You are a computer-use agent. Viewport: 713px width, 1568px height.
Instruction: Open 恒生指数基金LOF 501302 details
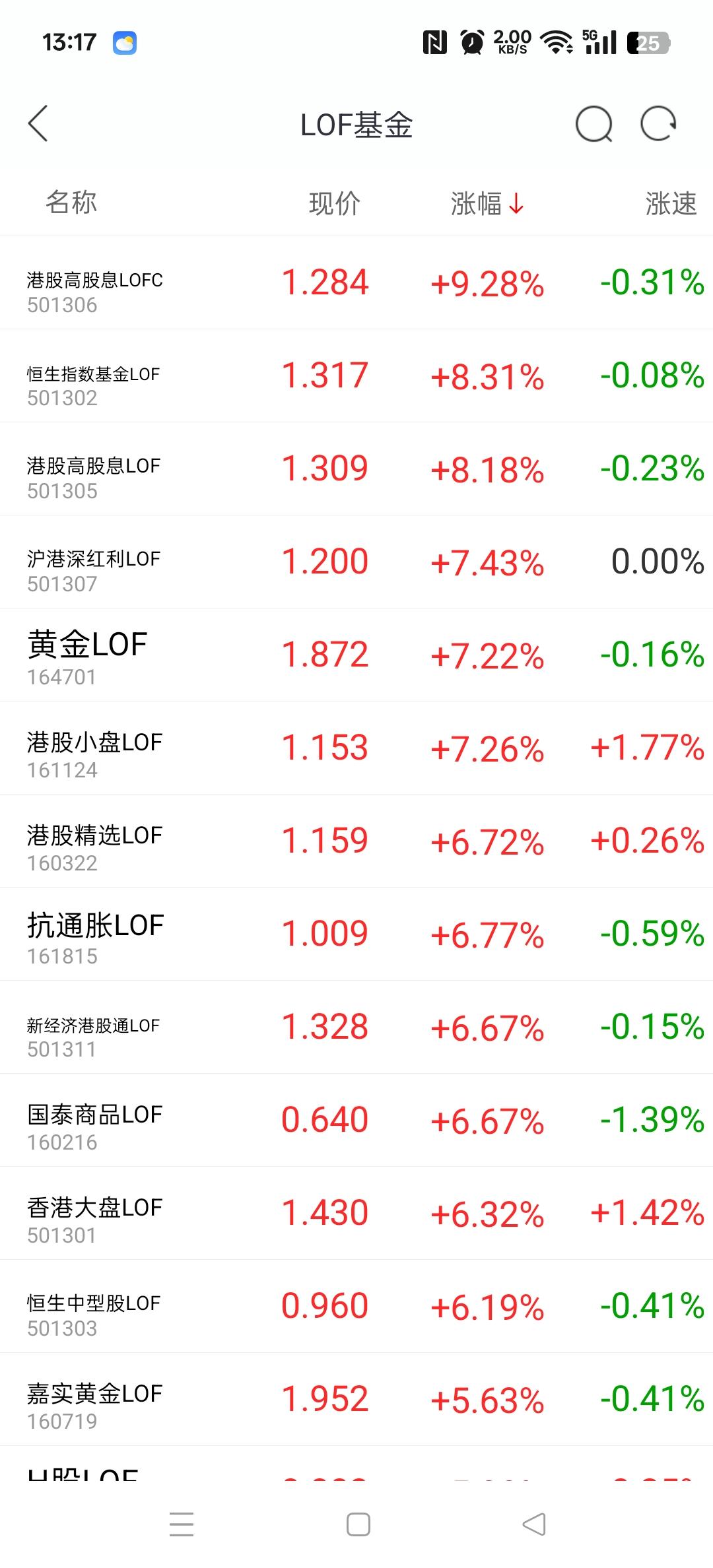356,376
